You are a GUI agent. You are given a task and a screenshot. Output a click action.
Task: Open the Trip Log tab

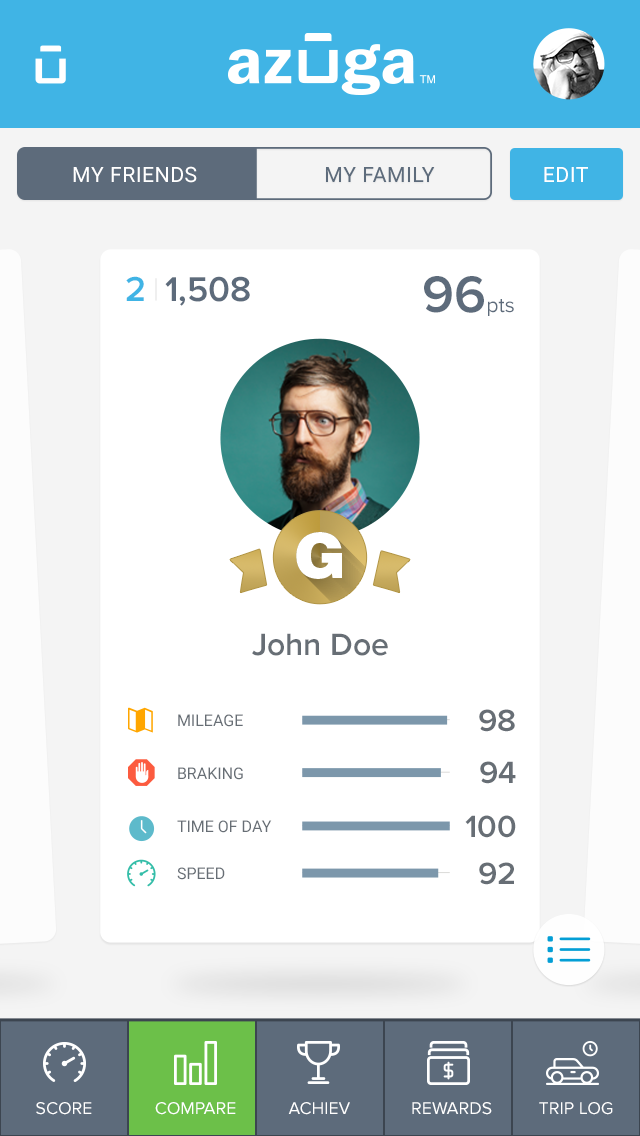point(576,1078)
